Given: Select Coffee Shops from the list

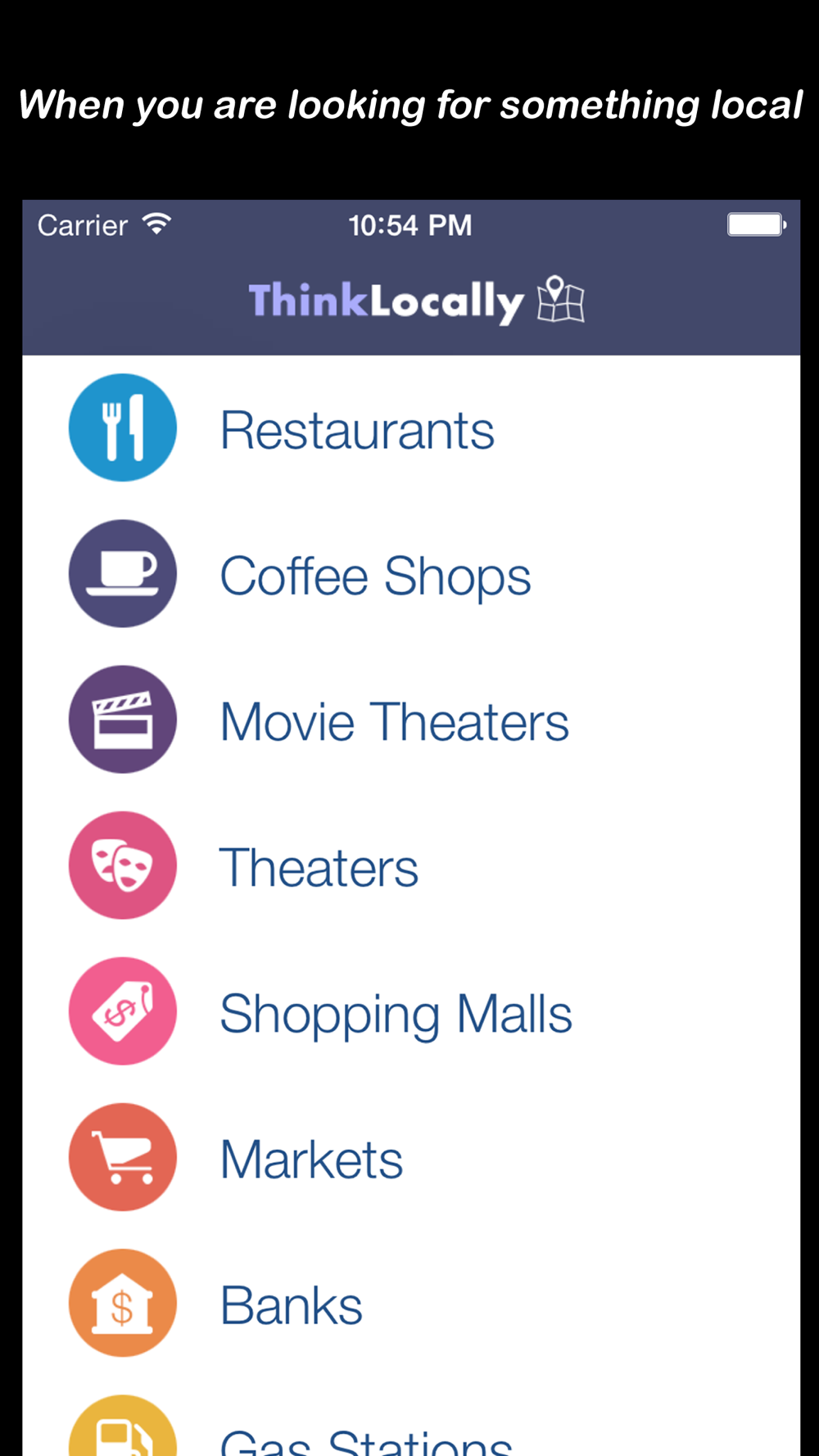Looking at the screenshot, I should coord(411,574).
